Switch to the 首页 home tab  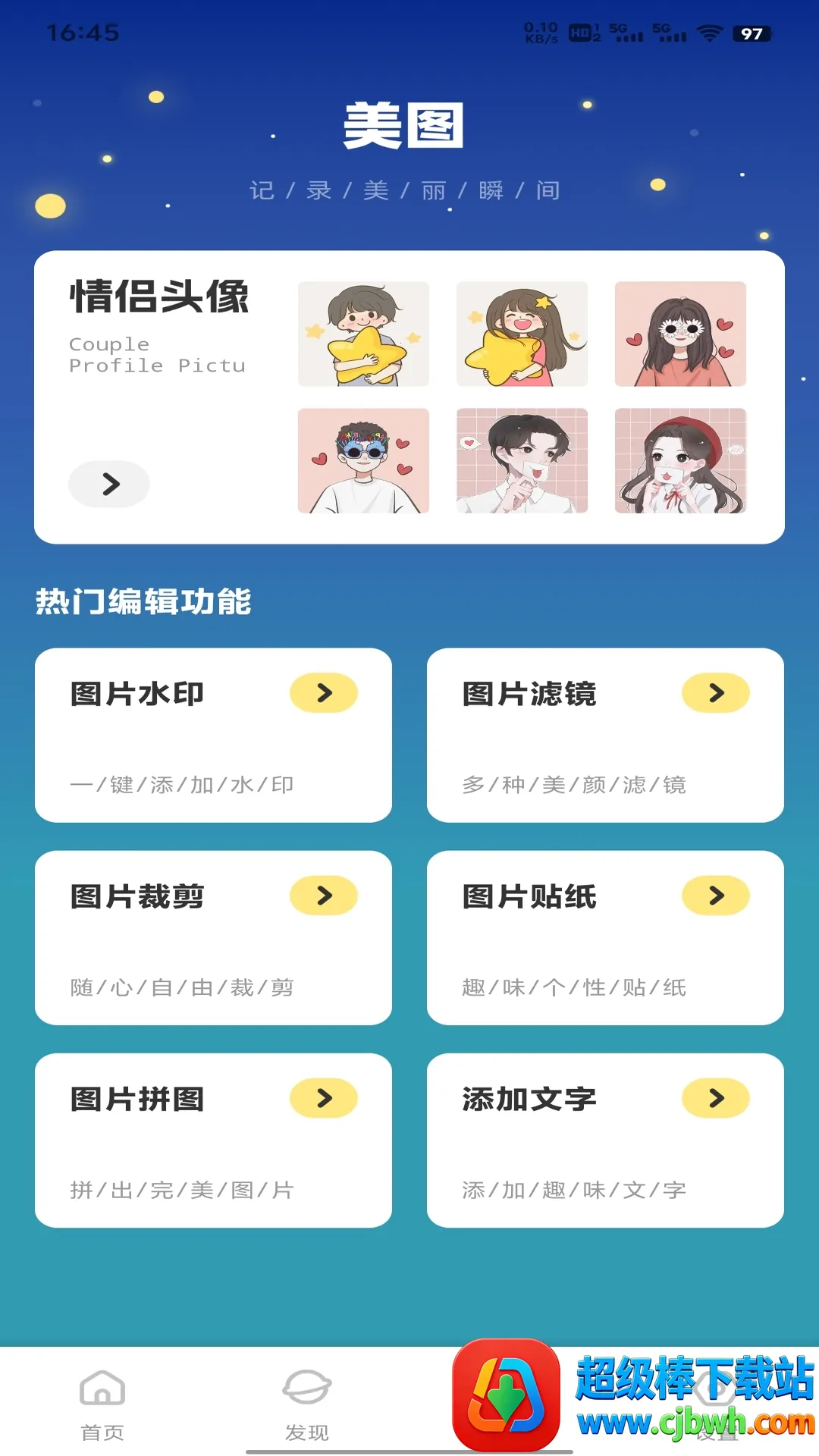102,1404
